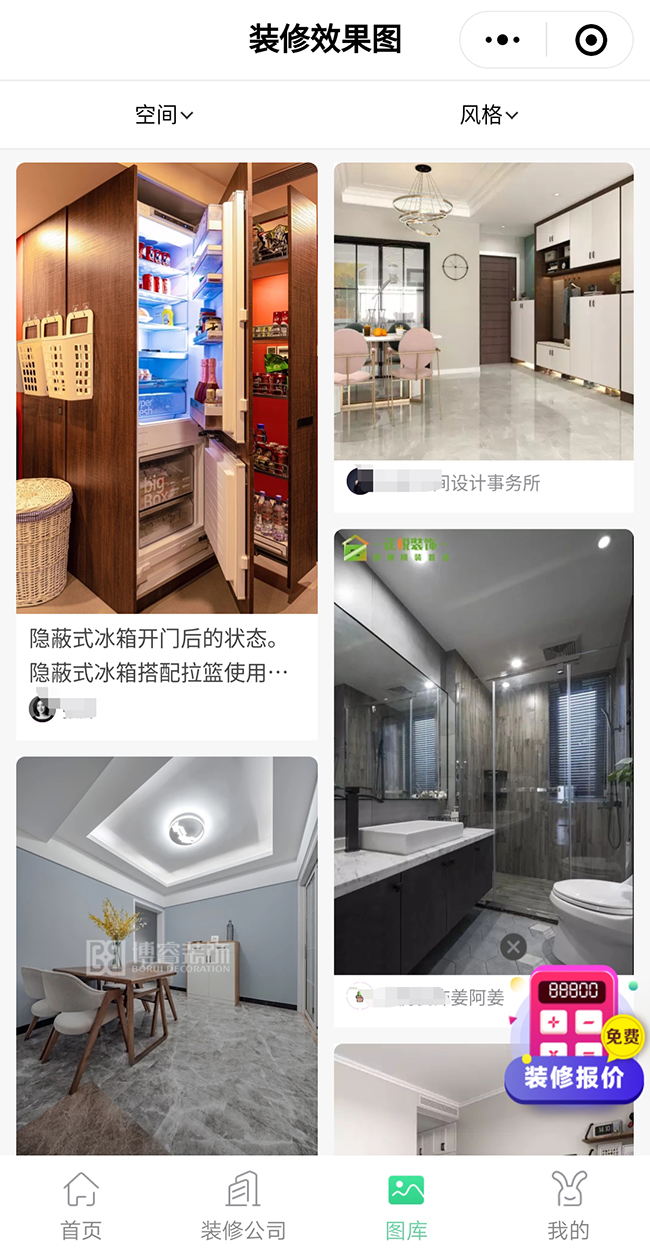Switch to the 装修公司 tab
The image size is (650, 1253).
click(x=243, y=1206)
